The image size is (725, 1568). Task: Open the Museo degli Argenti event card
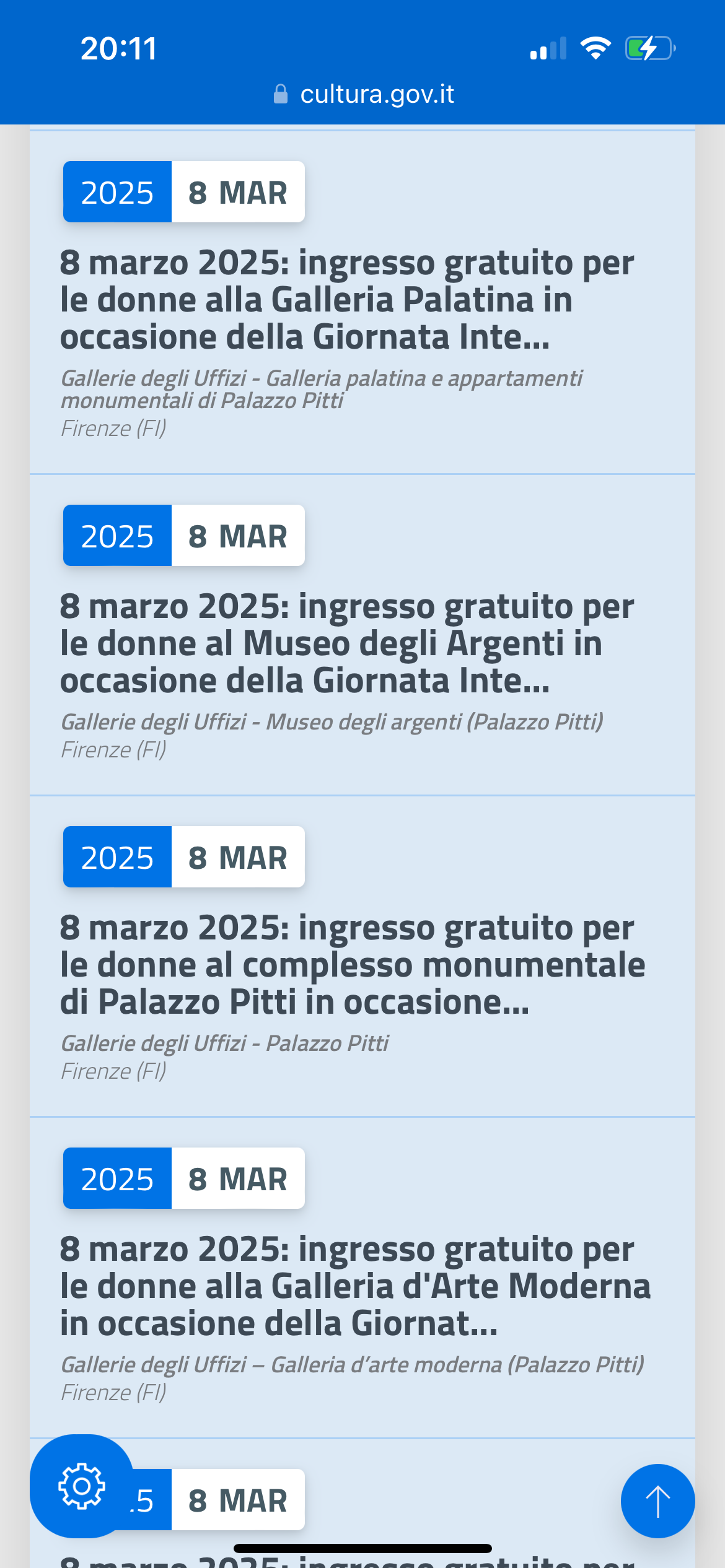(347, 643)
